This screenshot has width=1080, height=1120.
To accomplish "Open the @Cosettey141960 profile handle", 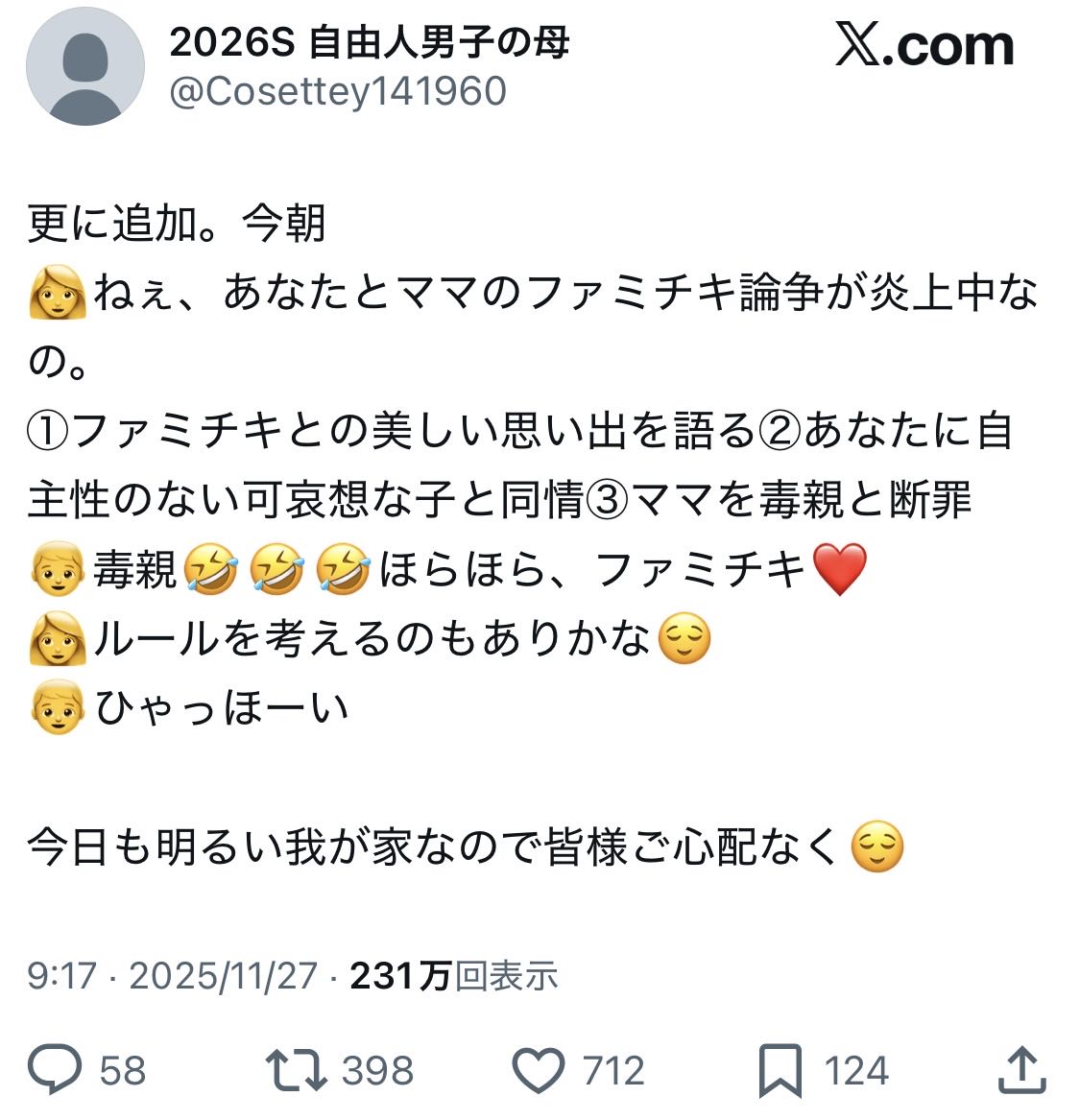I will [x=338, y=92].
